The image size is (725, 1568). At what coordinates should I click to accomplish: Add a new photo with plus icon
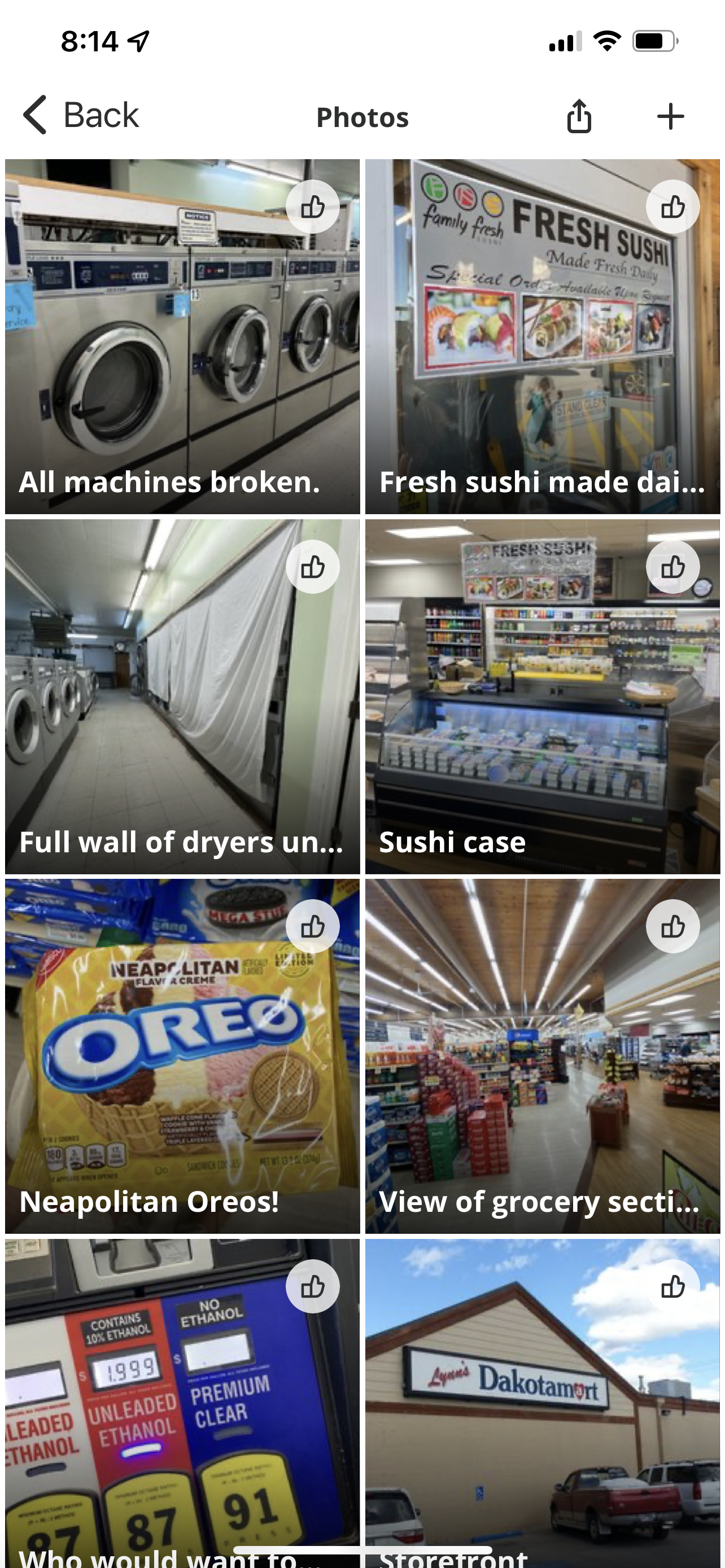click(x=670, y=116)
